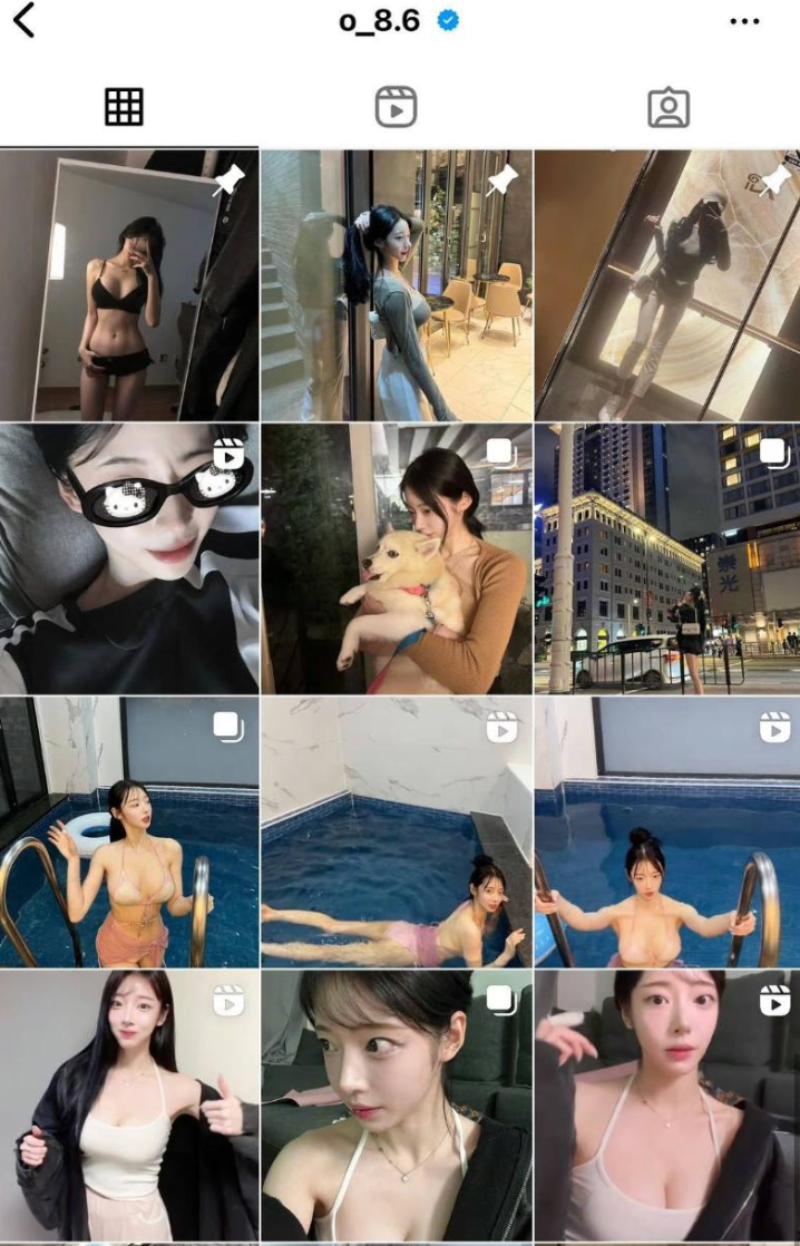The height and width of the screenshot is (1246, 800).
Task: Open the thumbs-up reel in the black jacket
Action: pos(128,1105)
